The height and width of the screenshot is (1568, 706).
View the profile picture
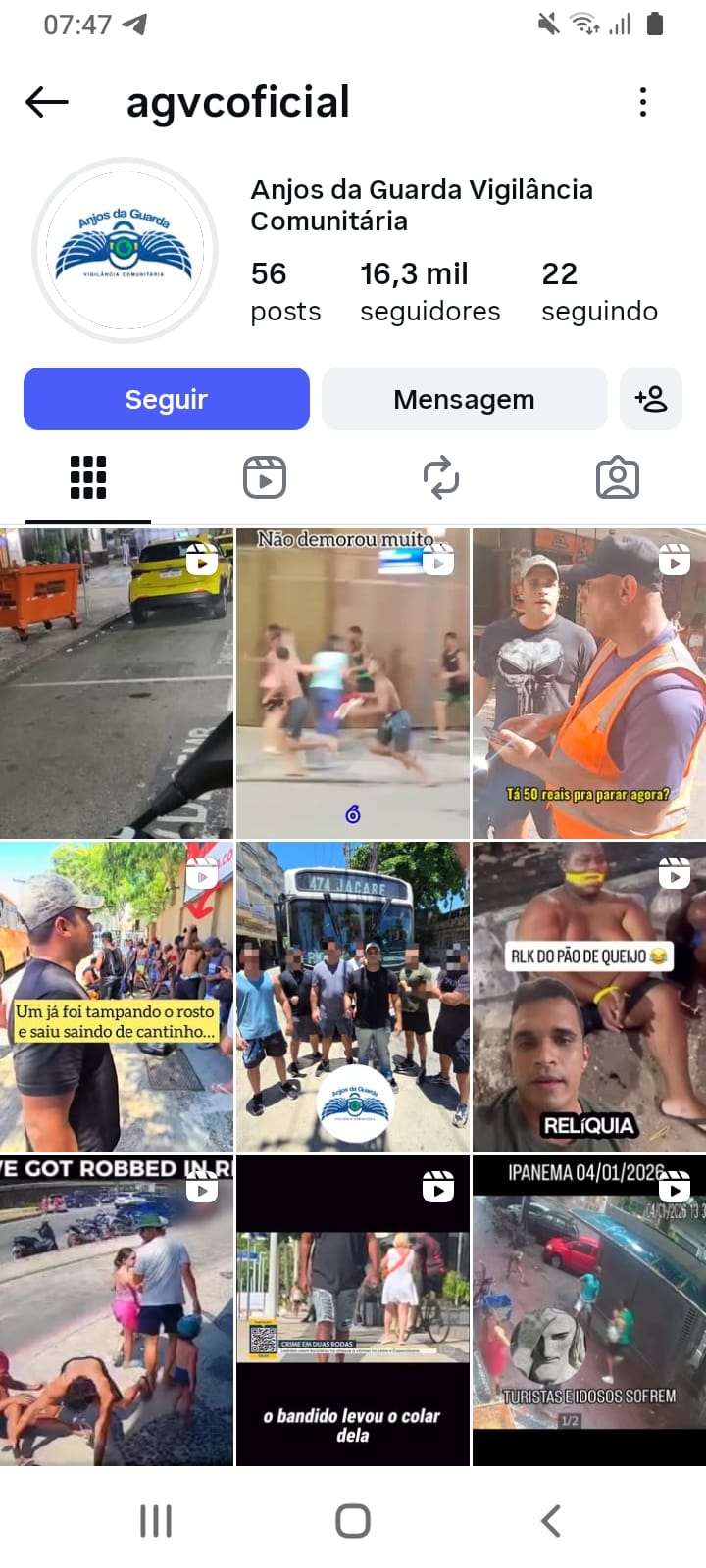(x=124, y=250)
